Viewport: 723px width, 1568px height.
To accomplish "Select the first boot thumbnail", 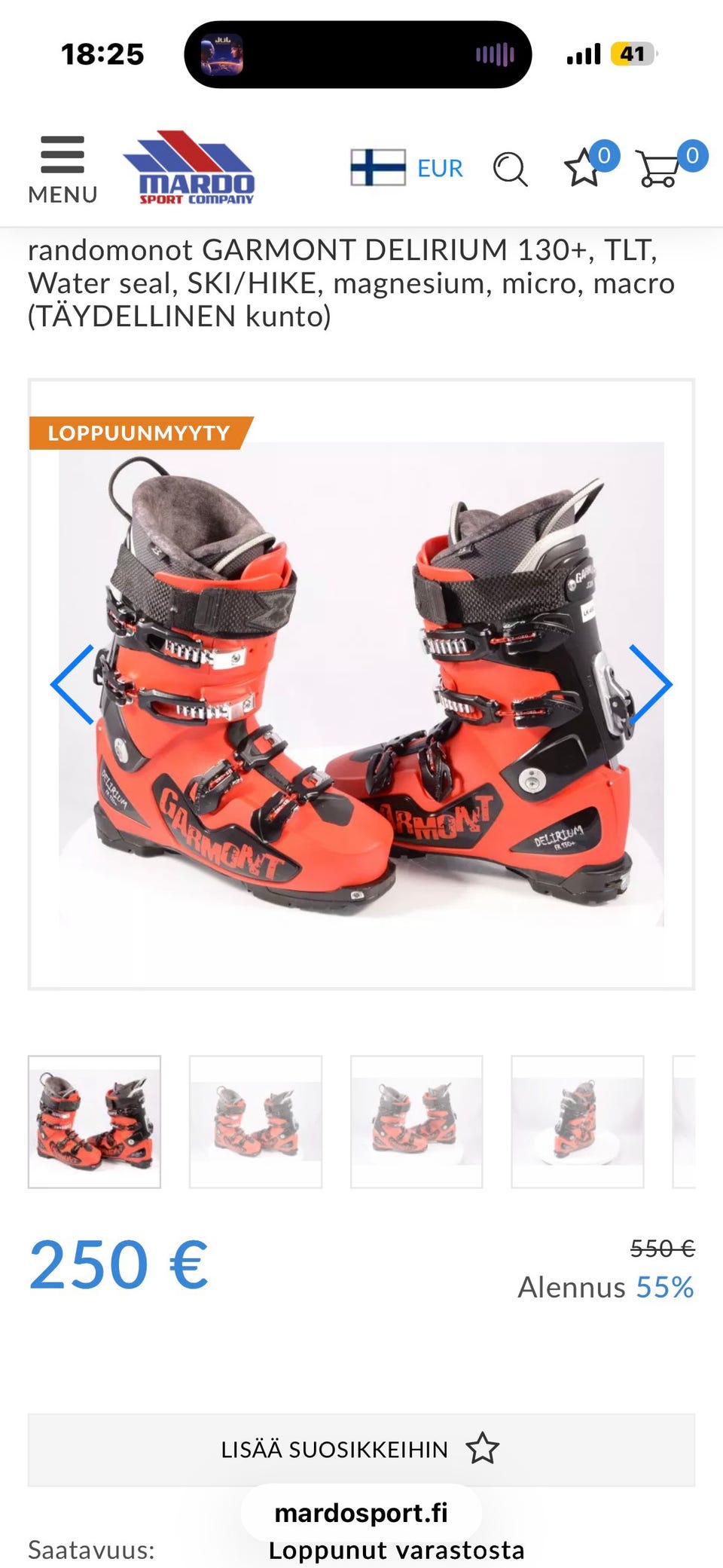I will point(94,1122).
